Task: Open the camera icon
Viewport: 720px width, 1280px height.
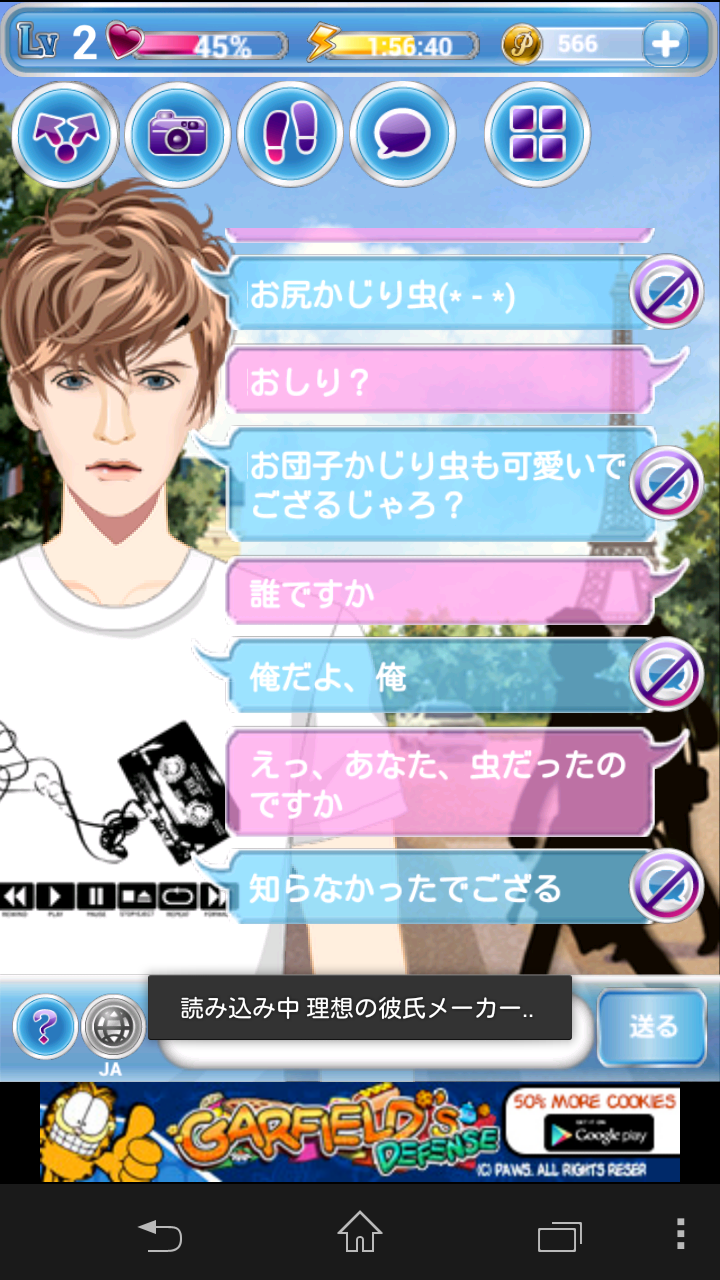Action: click(177, 135)
